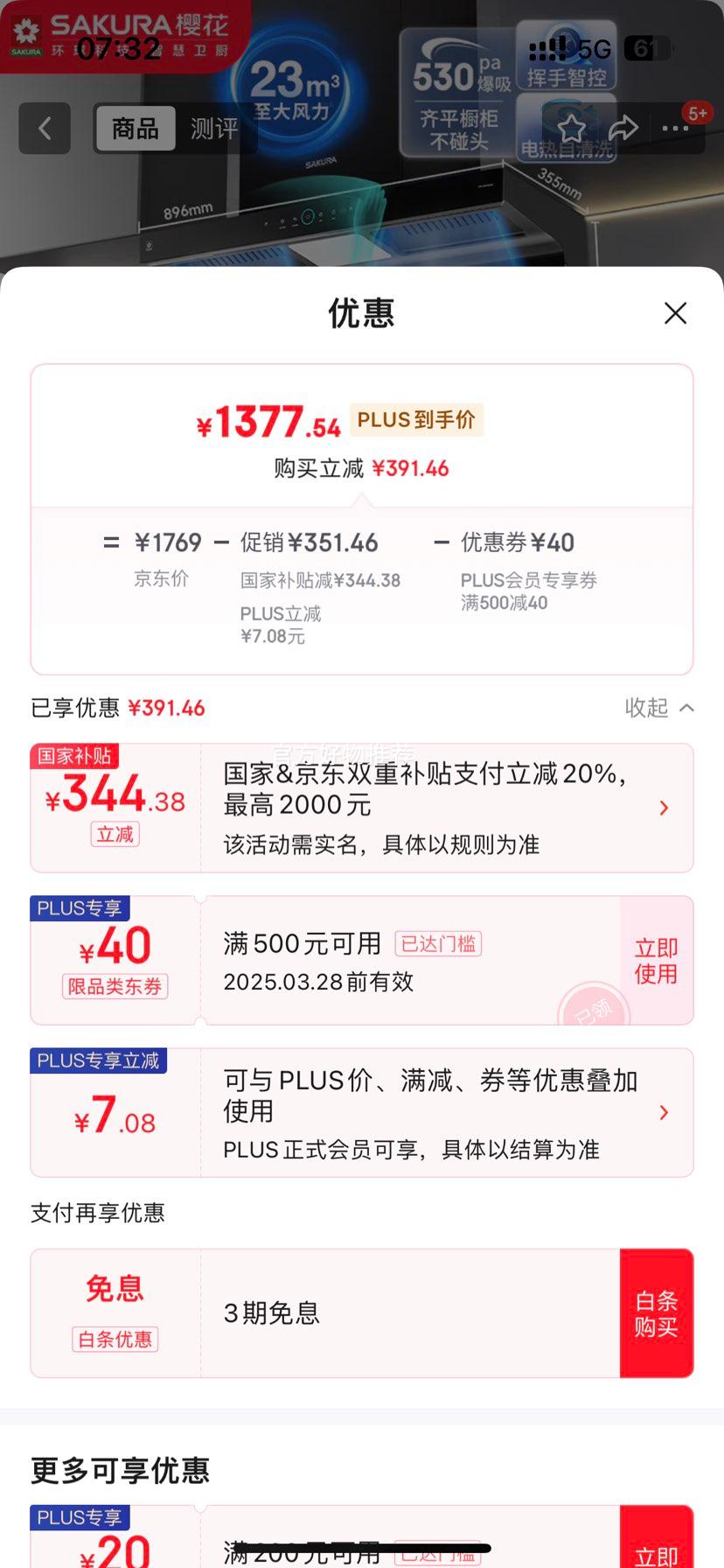The height and width of the screenshot is (1568, 724).
Task: Click the PLUS到手价 price label
Action: point(417,421)
